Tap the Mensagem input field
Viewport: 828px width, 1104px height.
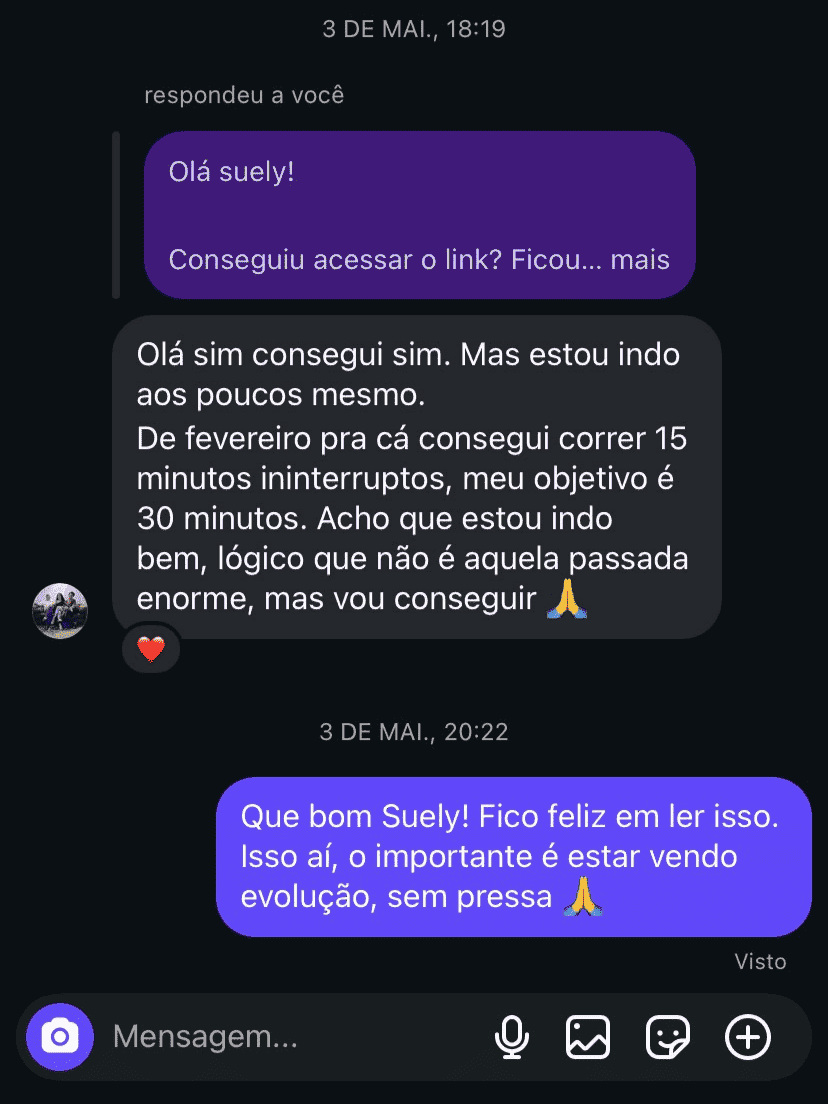click(x=250, y=1037)
